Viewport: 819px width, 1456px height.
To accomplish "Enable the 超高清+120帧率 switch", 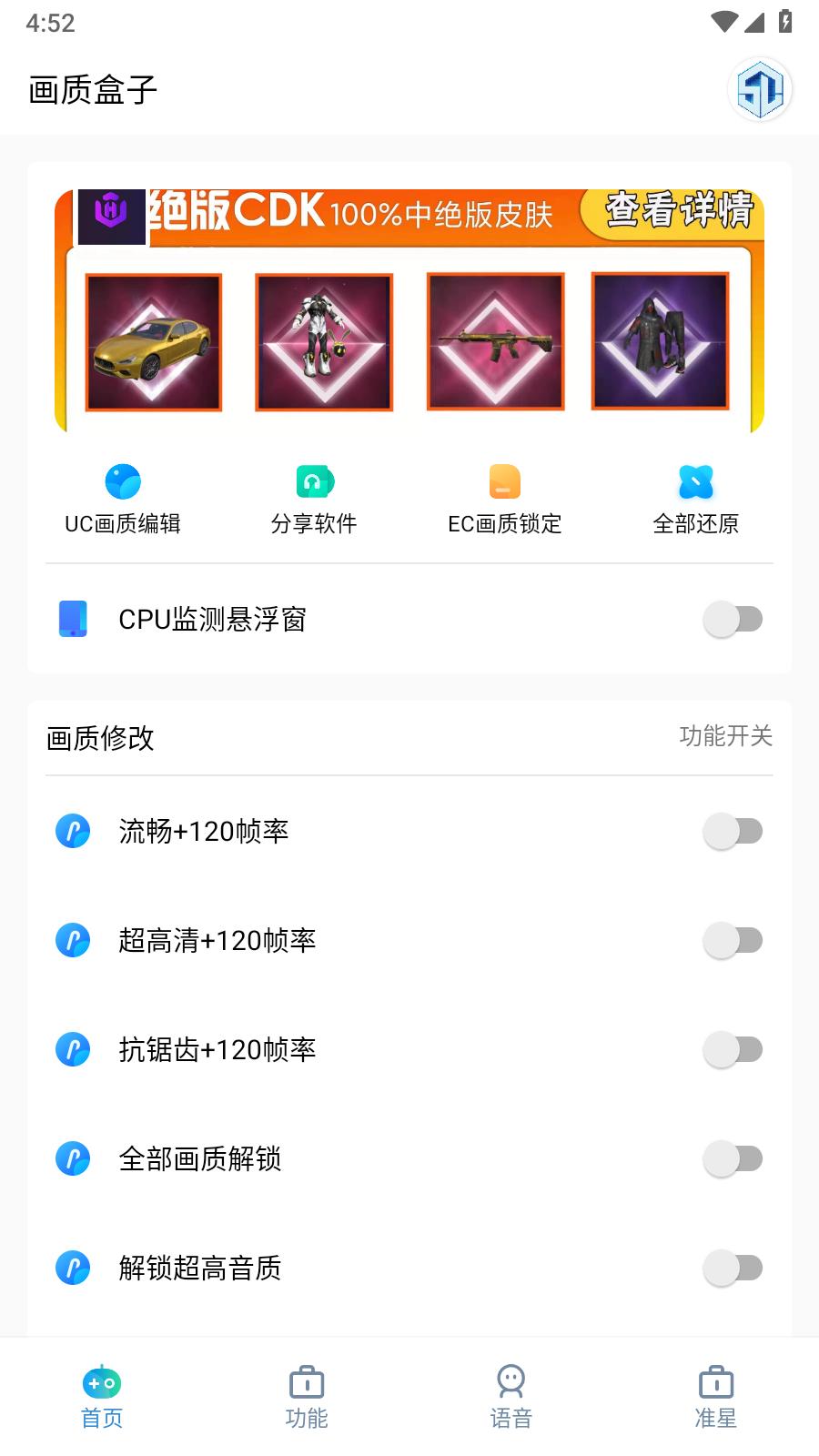I will pyautogui.click(x=733, y=940).
